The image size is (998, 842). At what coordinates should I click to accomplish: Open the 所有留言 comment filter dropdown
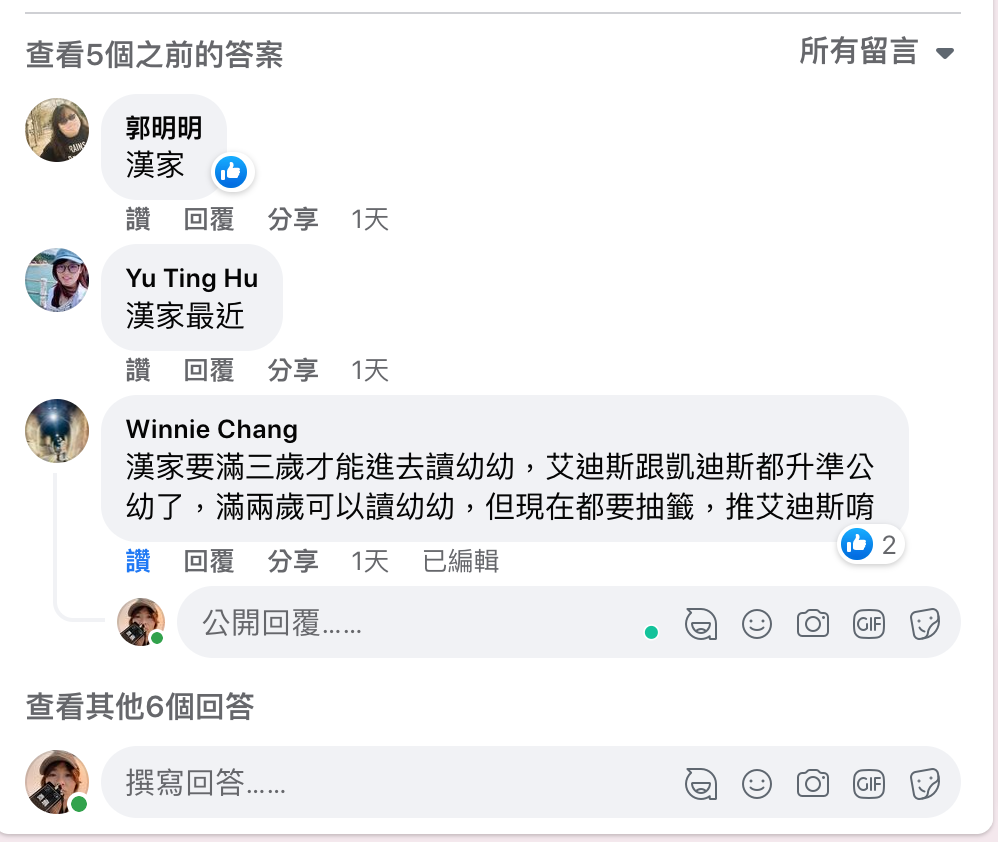pos(876,52)
